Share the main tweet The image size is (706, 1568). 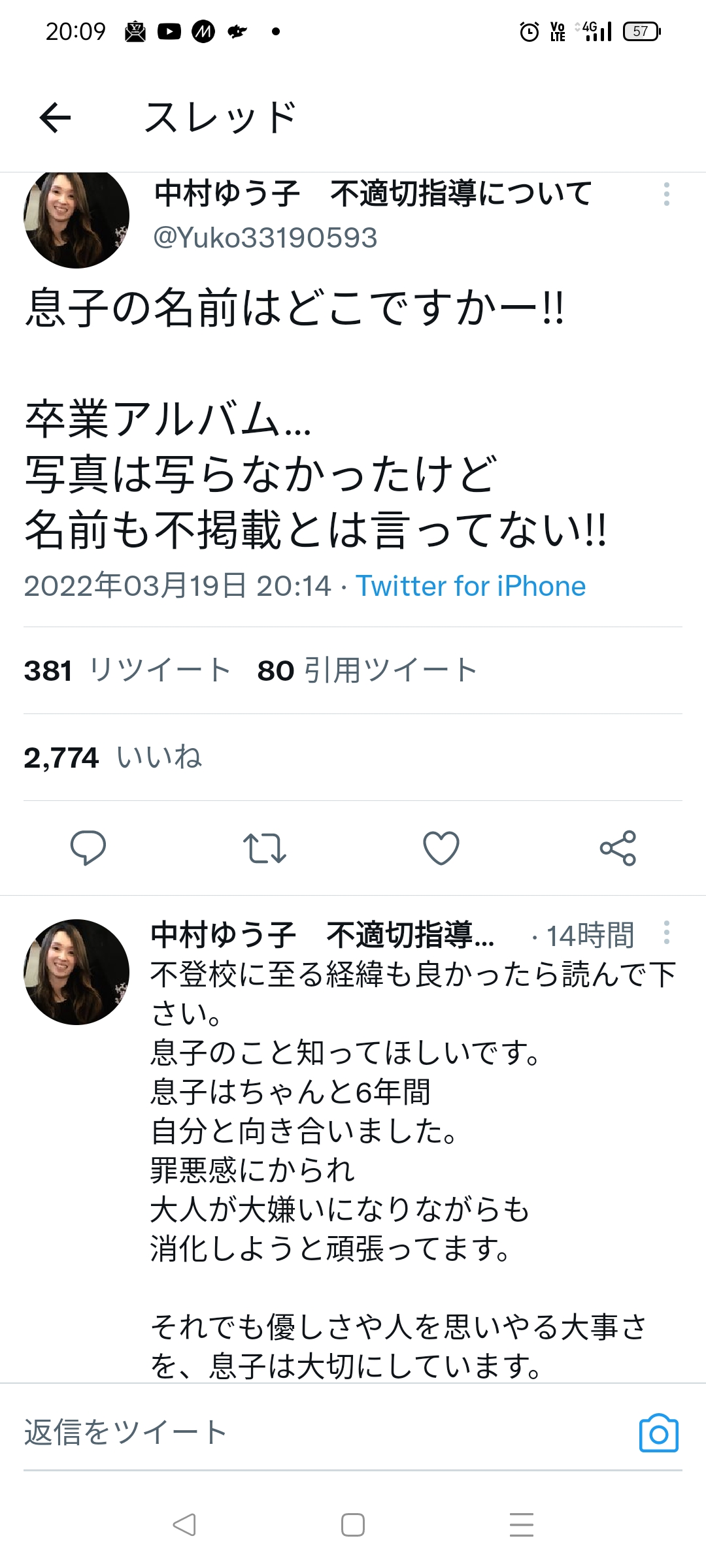click(618, 848)
